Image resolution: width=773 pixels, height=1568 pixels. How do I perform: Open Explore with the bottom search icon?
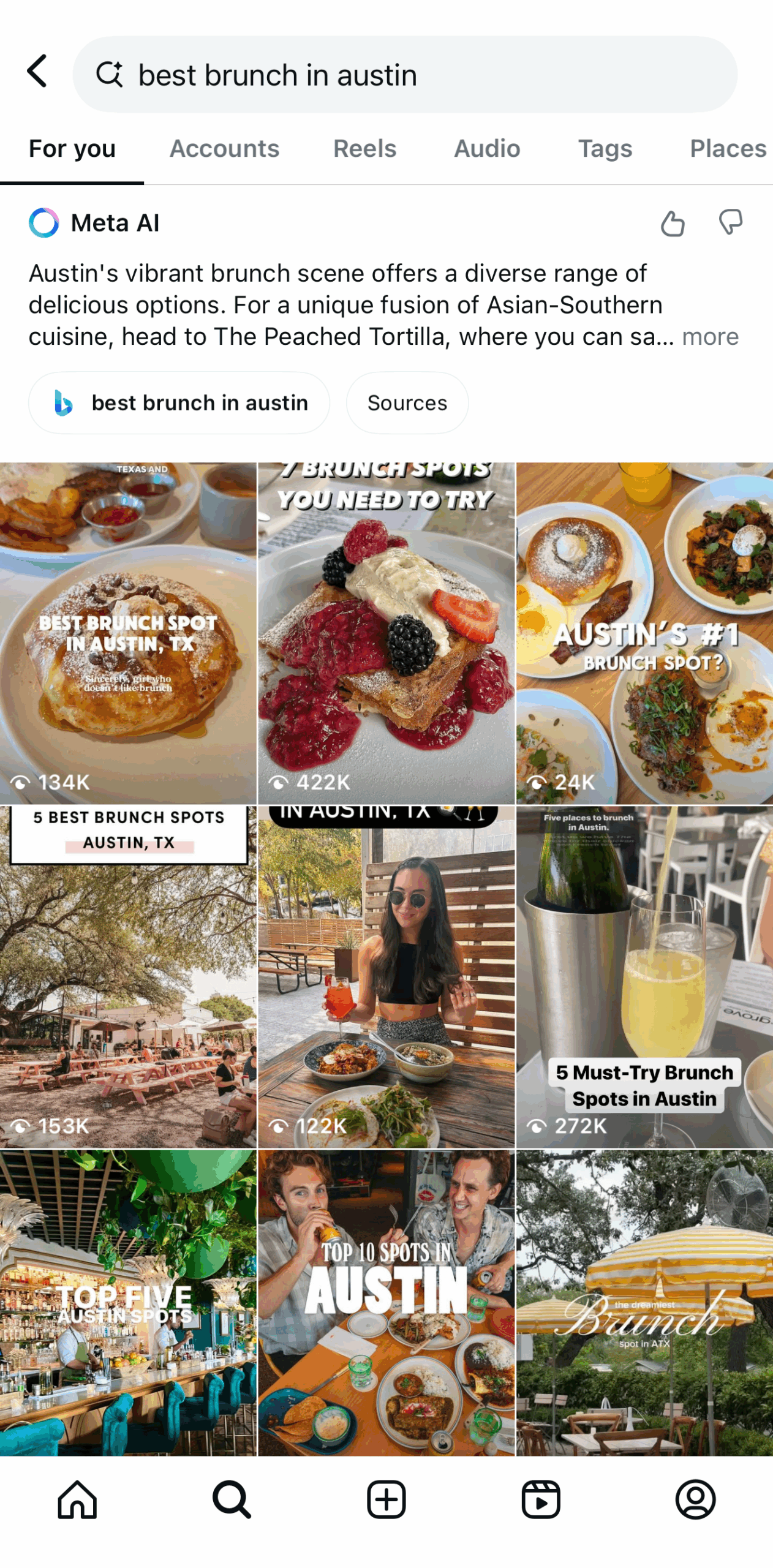[x=232, y=1499]
